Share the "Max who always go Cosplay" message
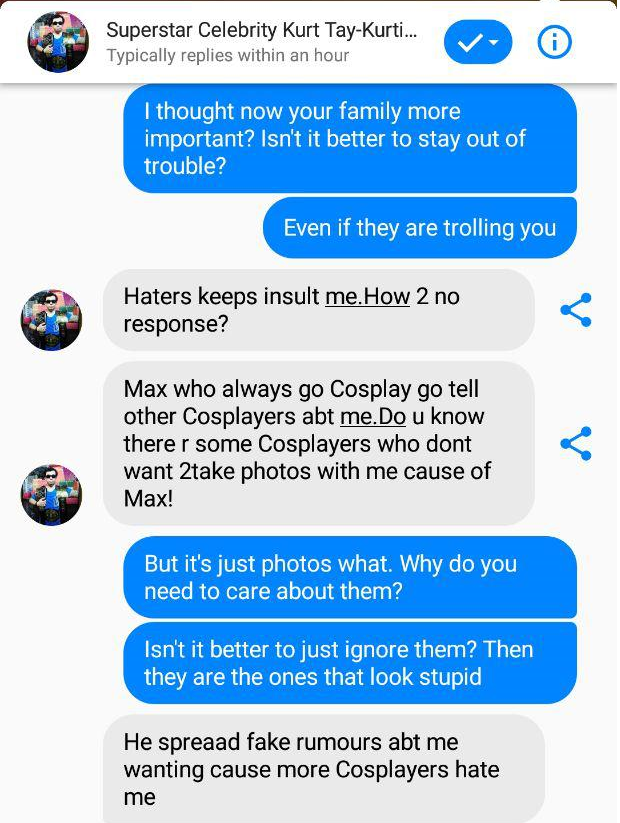The width and height of the screenshot is (620, 823). tap(576, 443)
